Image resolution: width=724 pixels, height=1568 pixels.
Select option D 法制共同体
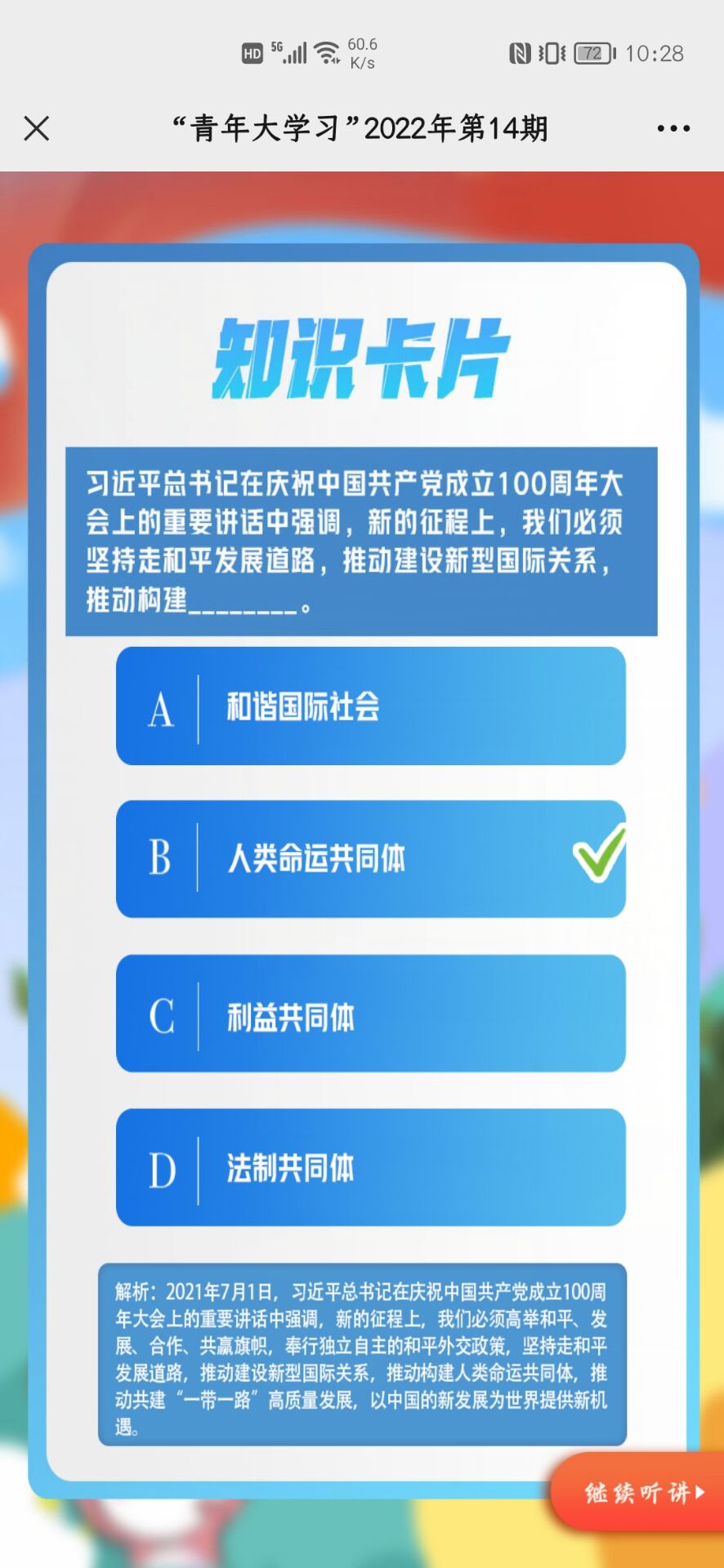click(370, 1168)
